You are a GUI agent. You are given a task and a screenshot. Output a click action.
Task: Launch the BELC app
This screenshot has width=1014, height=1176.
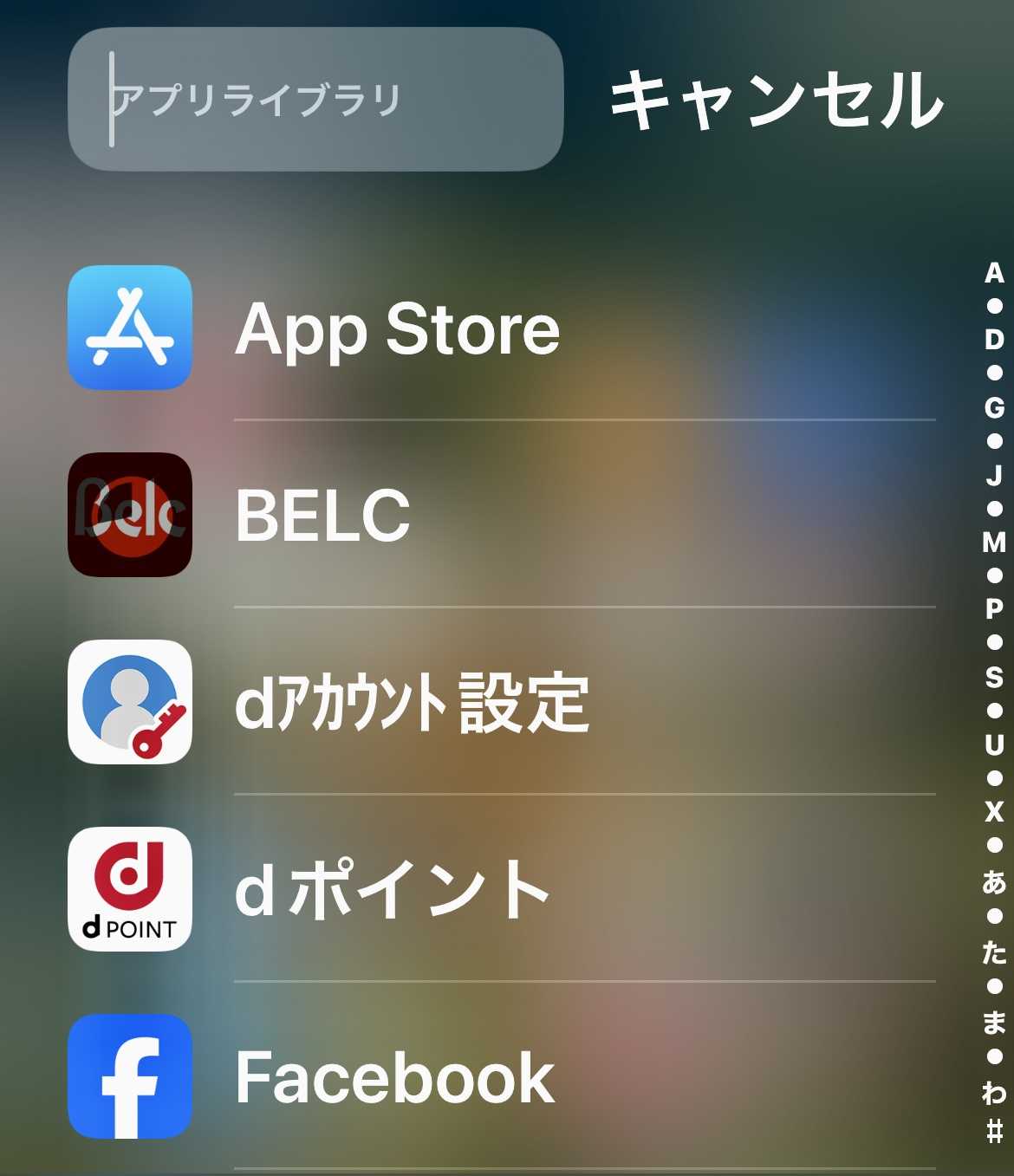tap(322, 516)
